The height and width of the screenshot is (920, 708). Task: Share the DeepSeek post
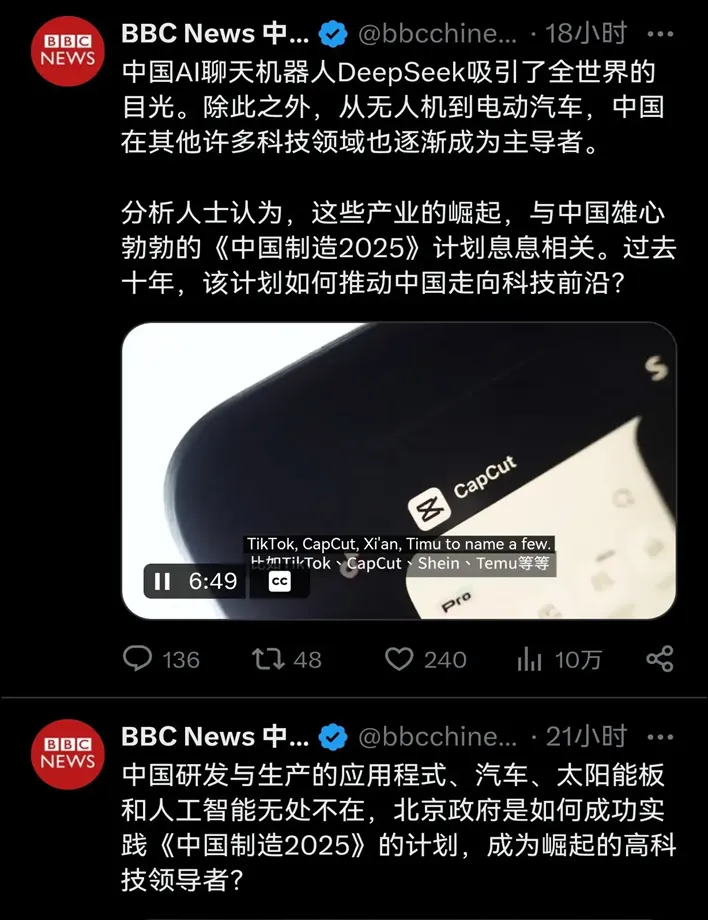click(x=659, y=659)
